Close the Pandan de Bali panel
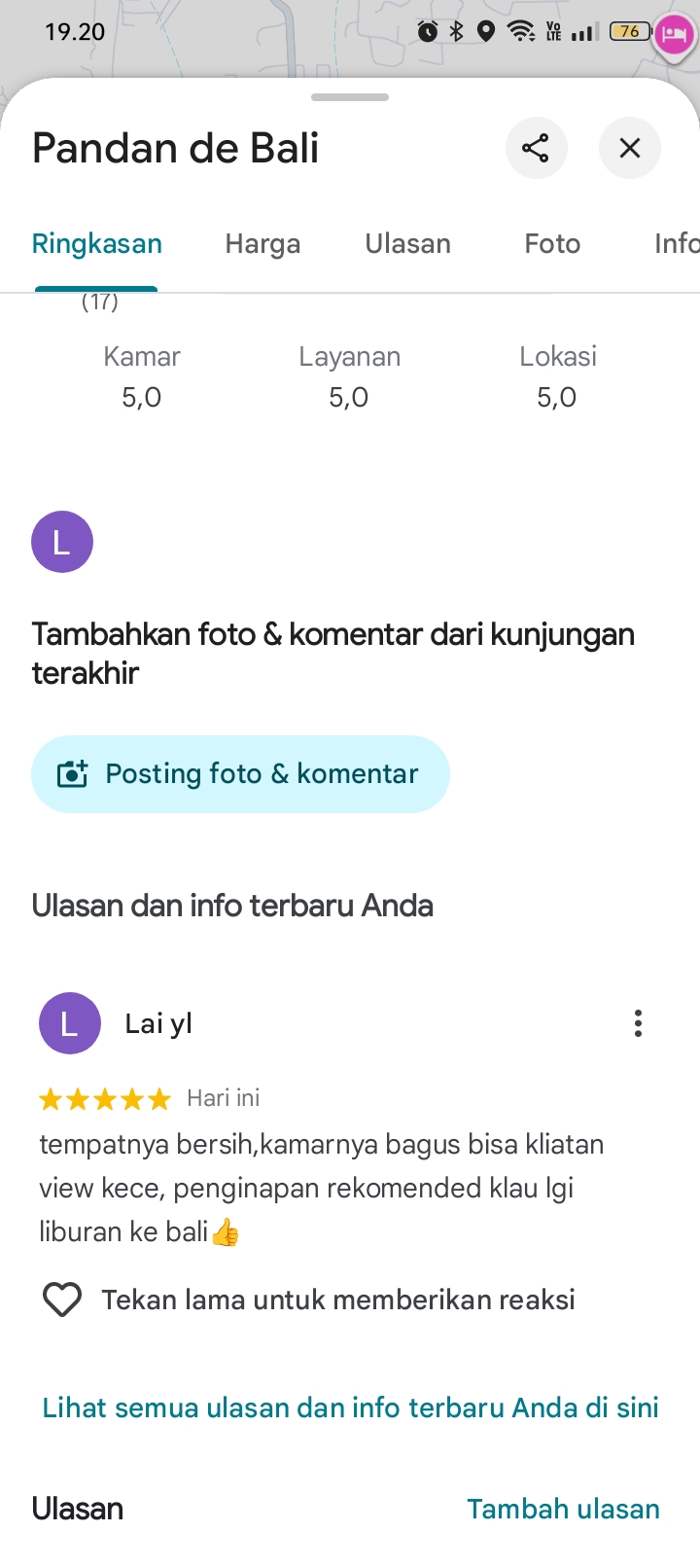 point(630,148)
